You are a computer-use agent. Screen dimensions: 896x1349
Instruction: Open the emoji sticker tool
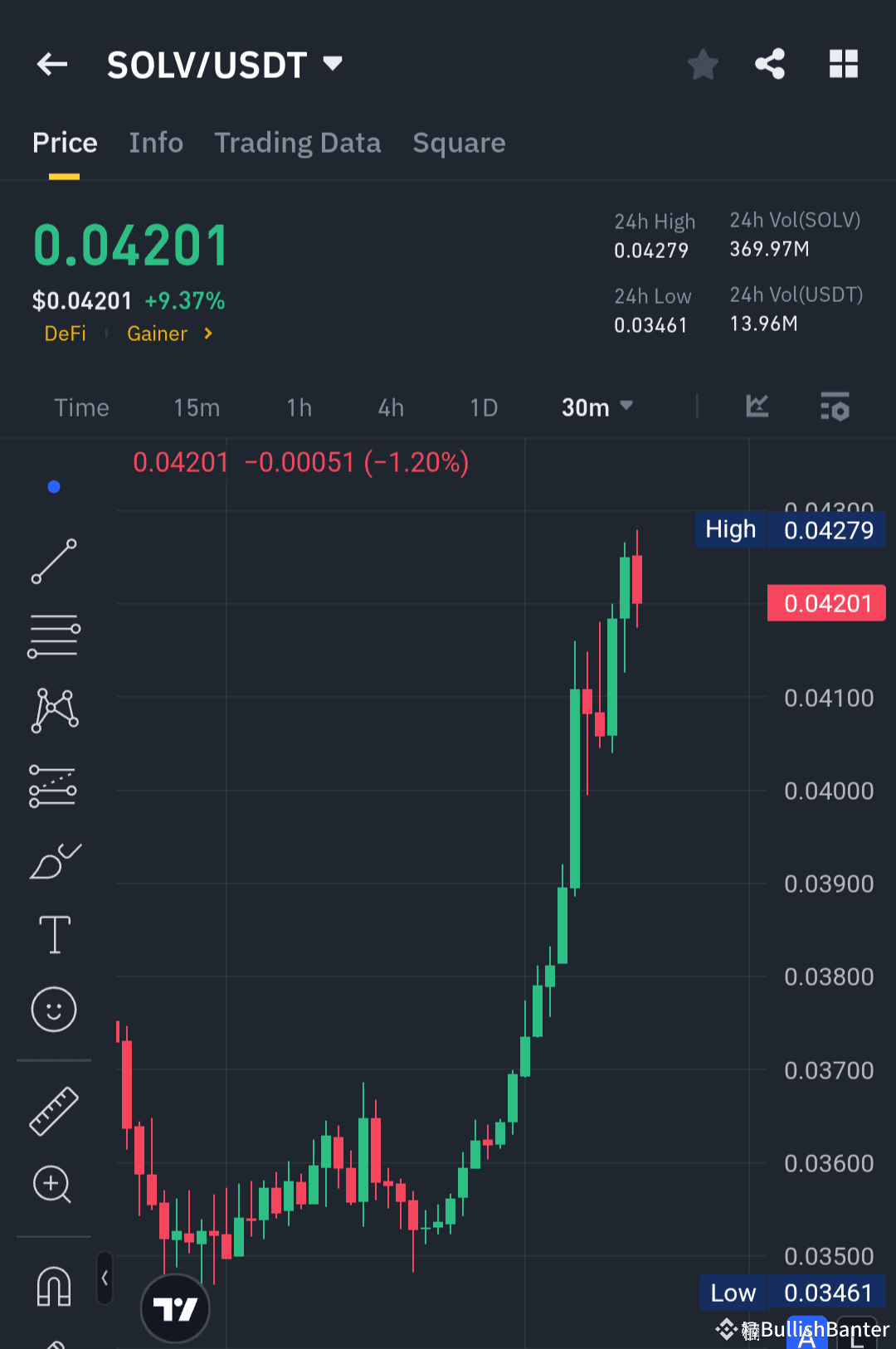pos(53,1010)
